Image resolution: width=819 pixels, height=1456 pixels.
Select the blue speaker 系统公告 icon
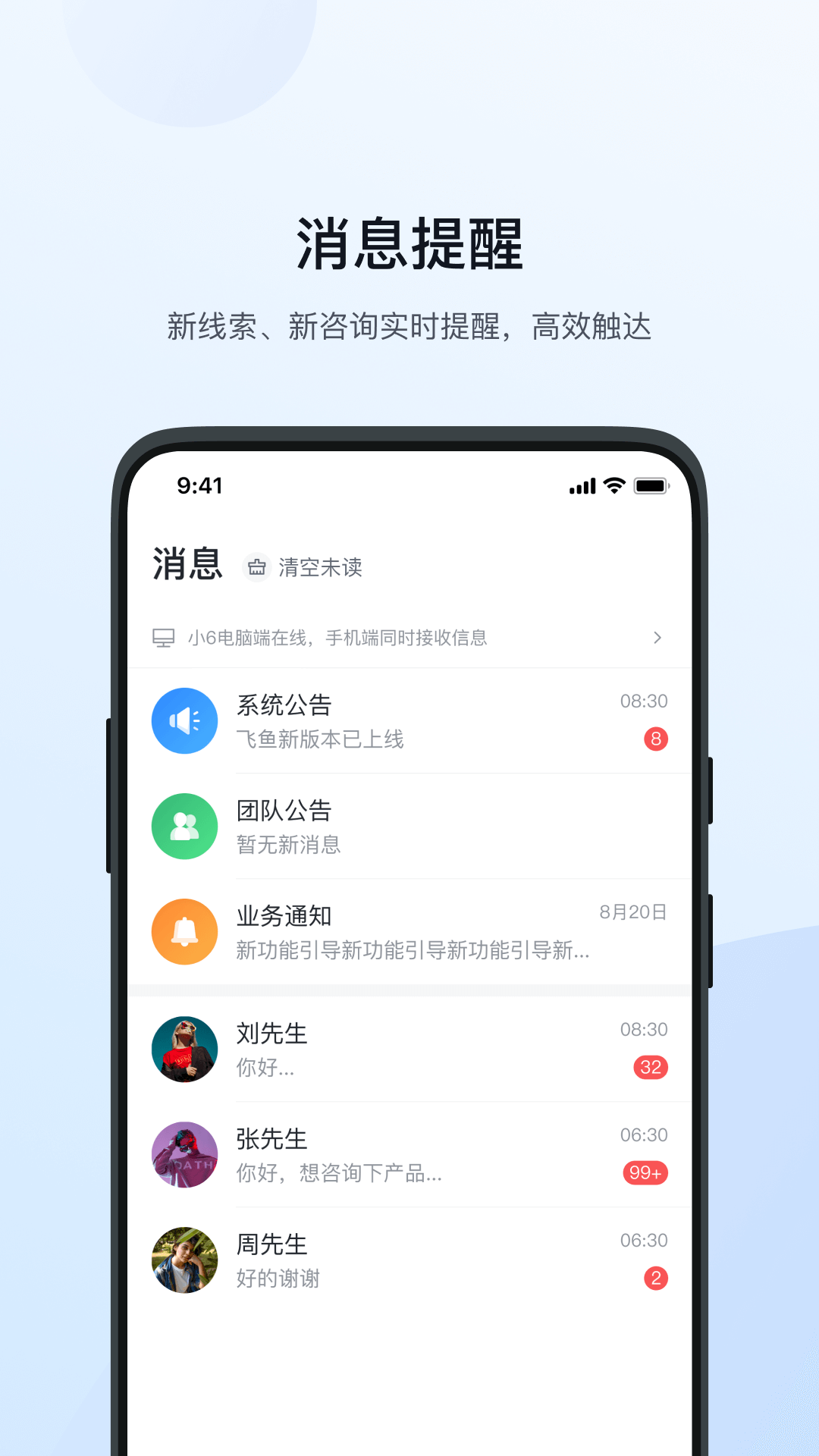pyautogui.click(x=184, y=720)
